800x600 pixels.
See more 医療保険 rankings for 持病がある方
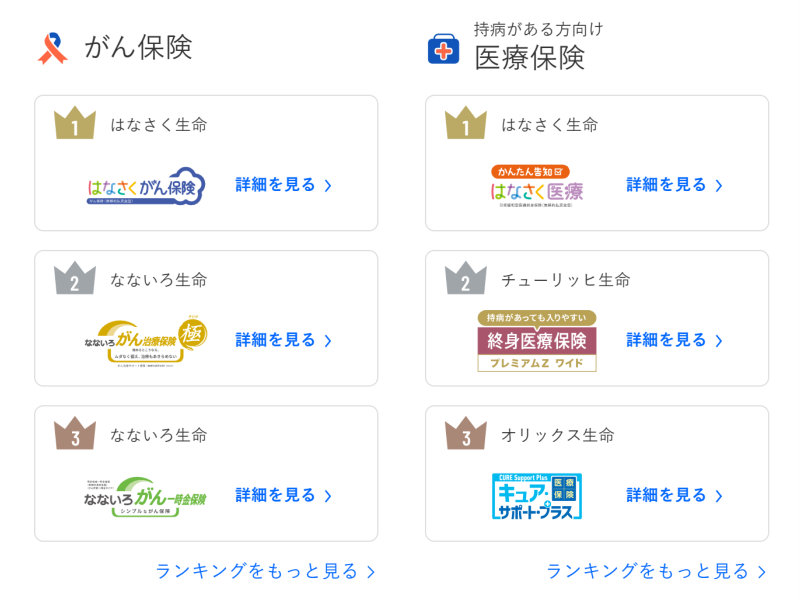click(656, 571)
